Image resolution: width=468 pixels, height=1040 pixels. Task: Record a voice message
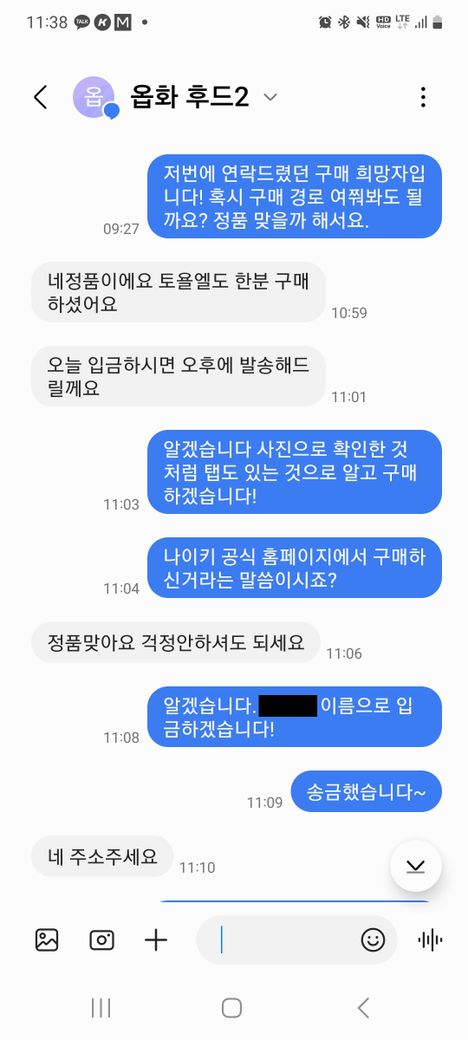click(430, 940)
